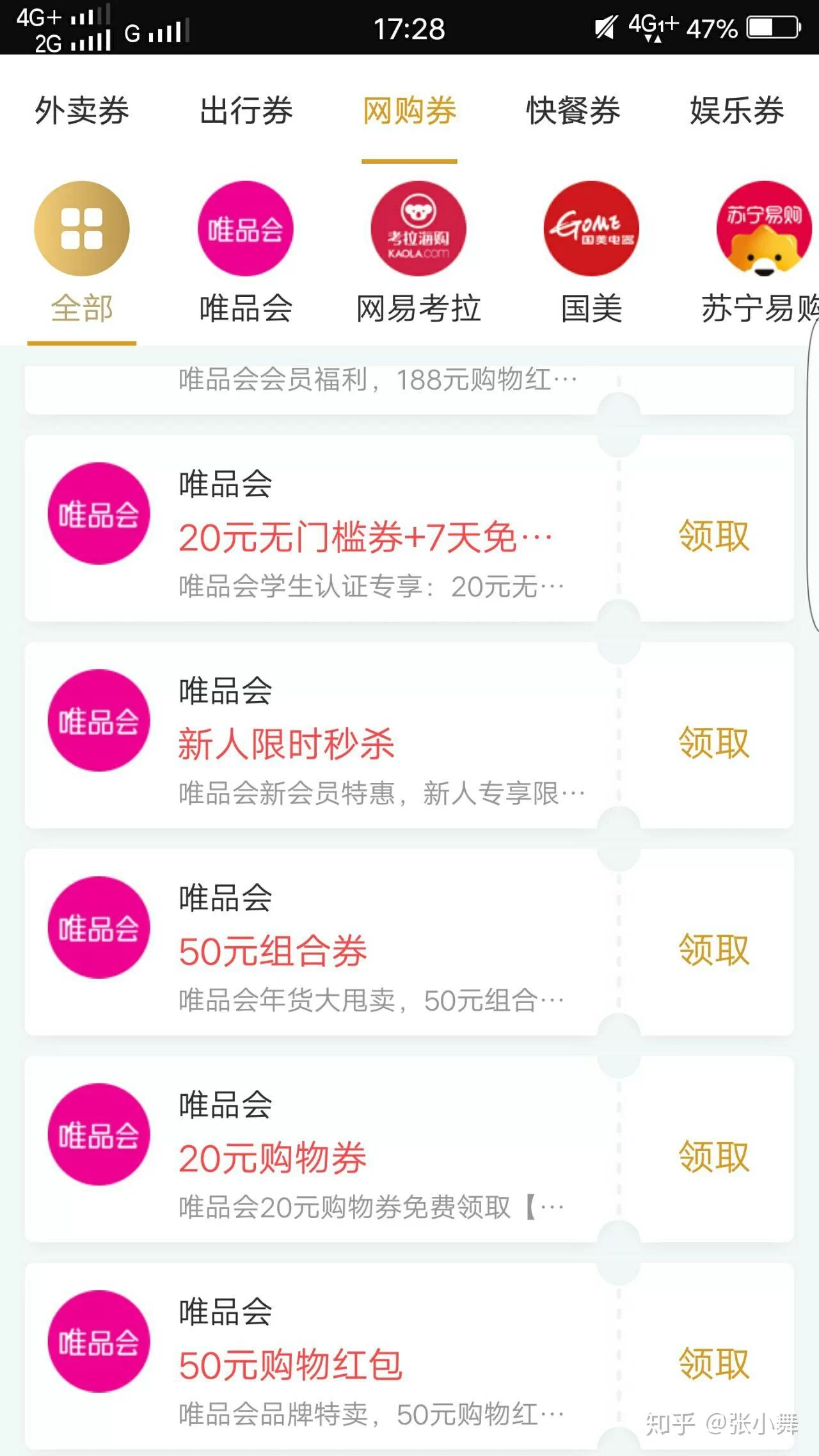Switch to the 外卖券 tab
This screenshot has width=819, height=1456.
(82, 111)
